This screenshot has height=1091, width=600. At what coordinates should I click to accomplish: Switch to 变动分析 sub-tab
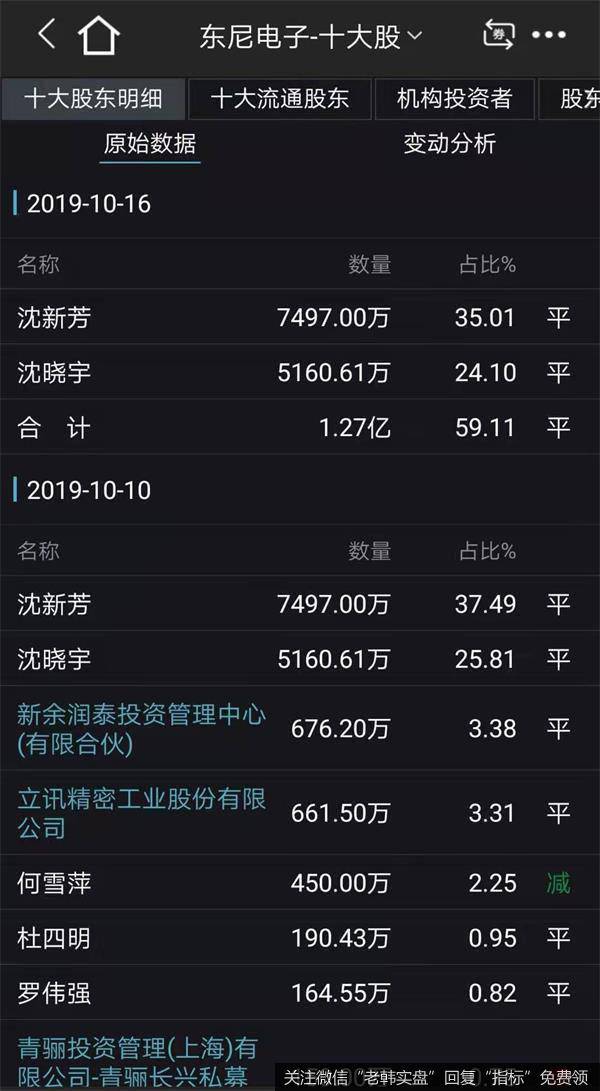(x=450, y=144)
